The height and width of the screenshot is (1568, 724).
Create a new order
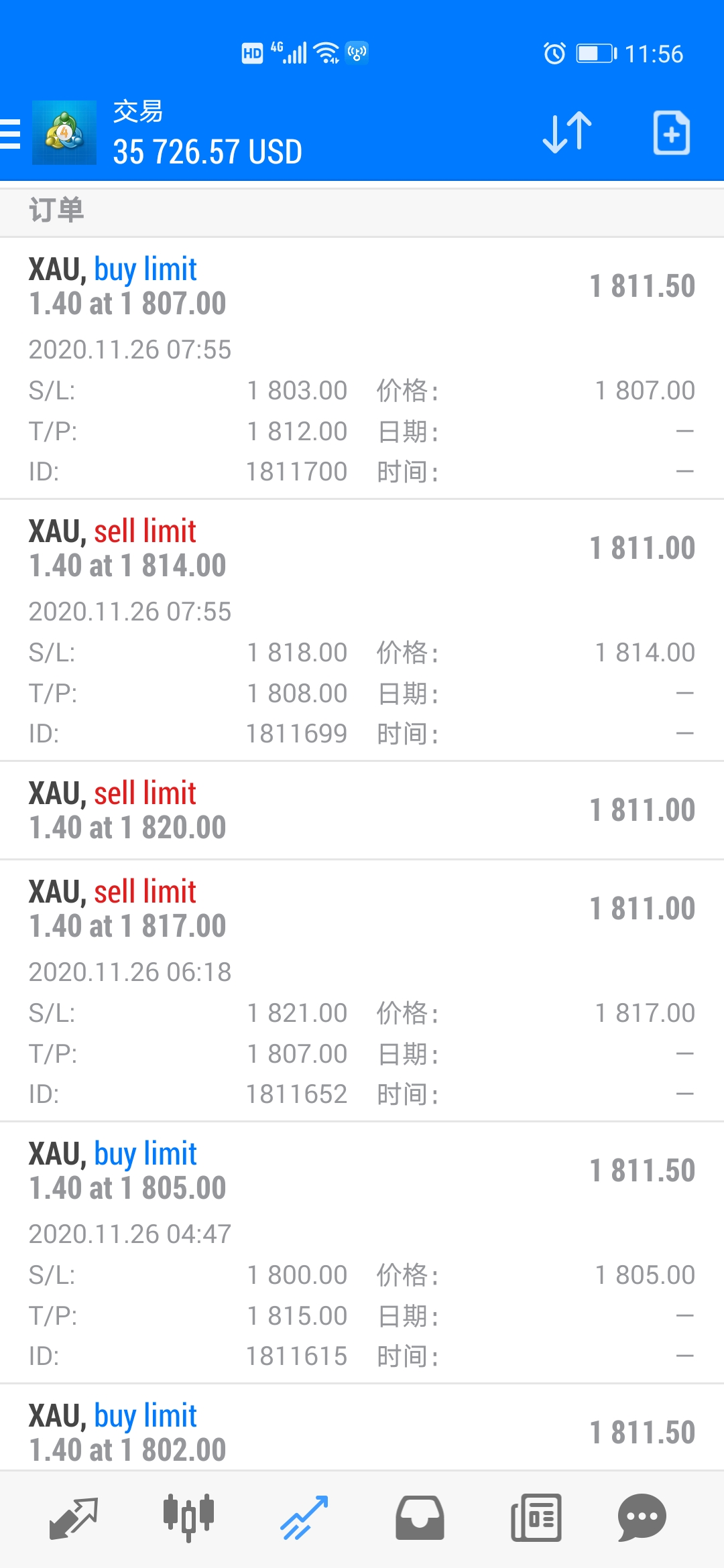(672, 133)
